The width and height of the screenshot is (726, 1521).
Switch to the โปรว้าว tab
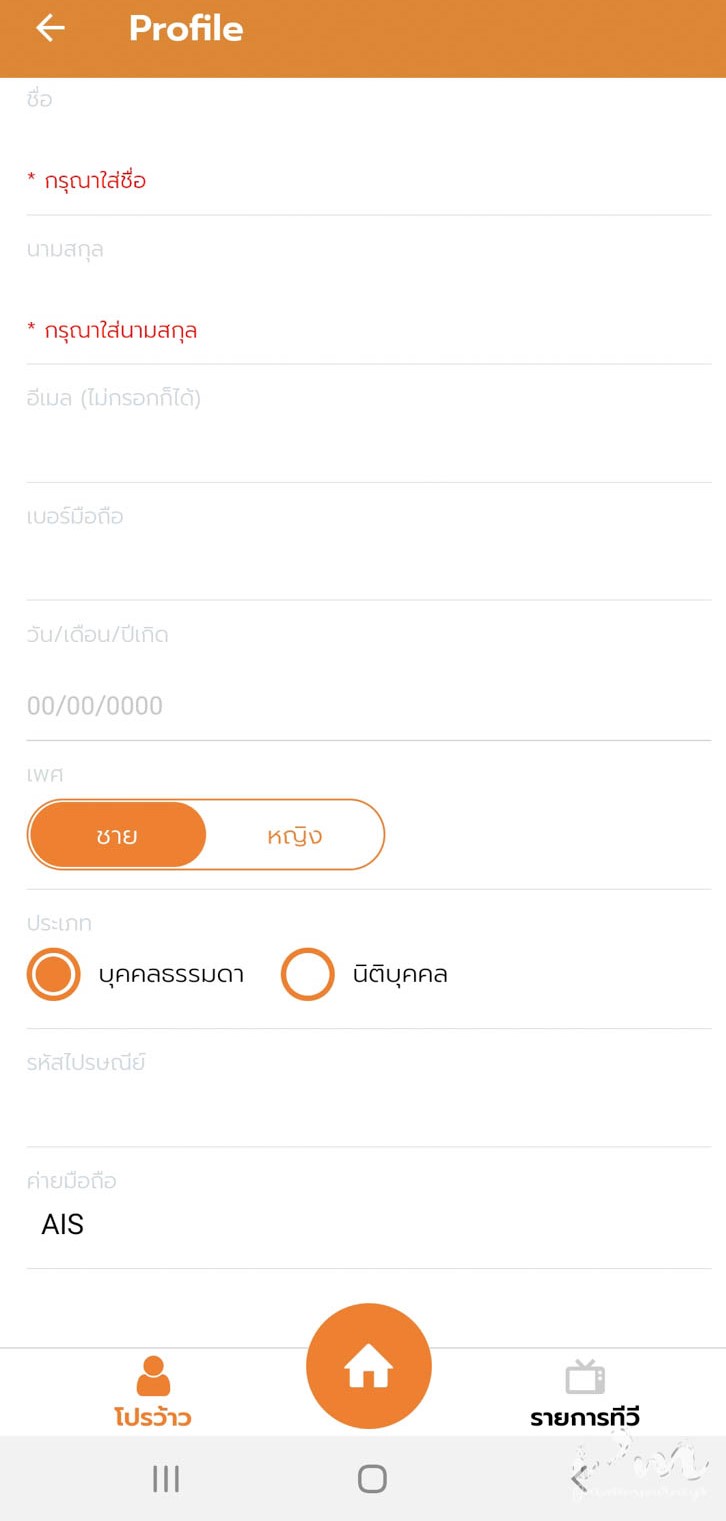[x=153, y=1391]
